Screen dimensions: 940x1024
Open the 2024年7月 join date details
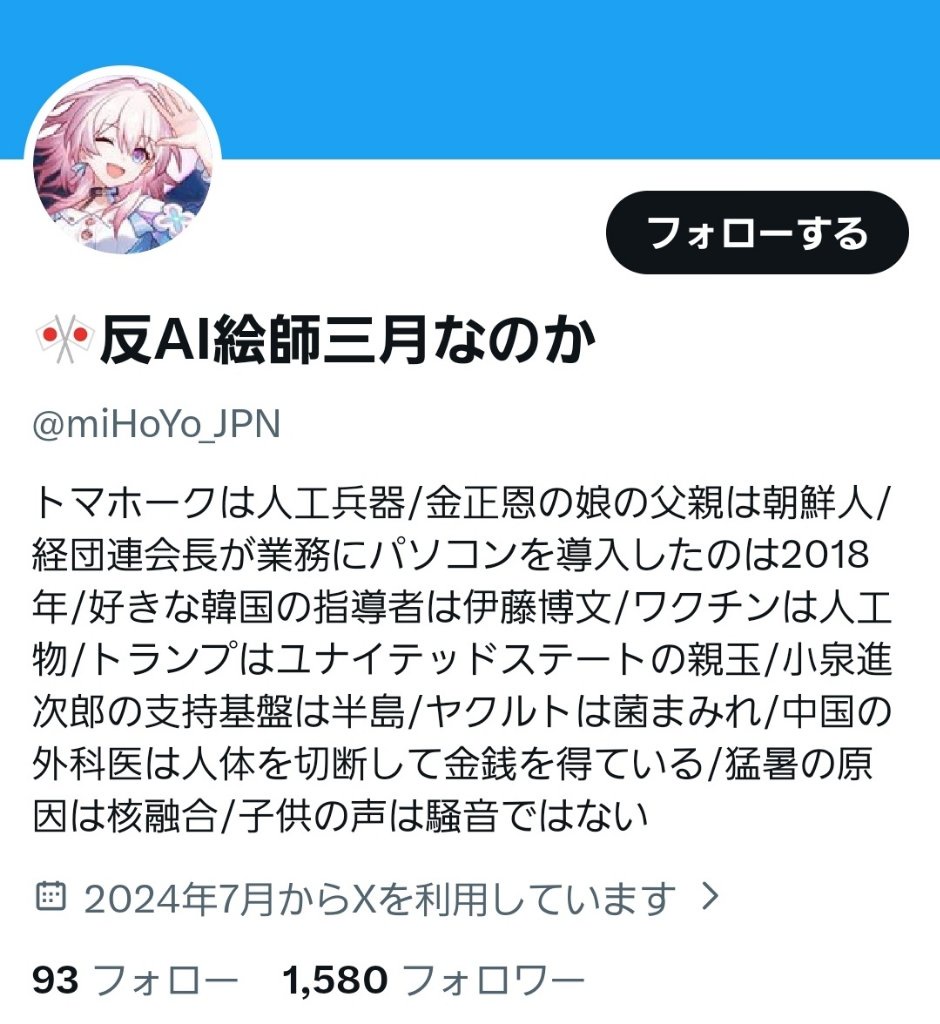click(378, 899)
